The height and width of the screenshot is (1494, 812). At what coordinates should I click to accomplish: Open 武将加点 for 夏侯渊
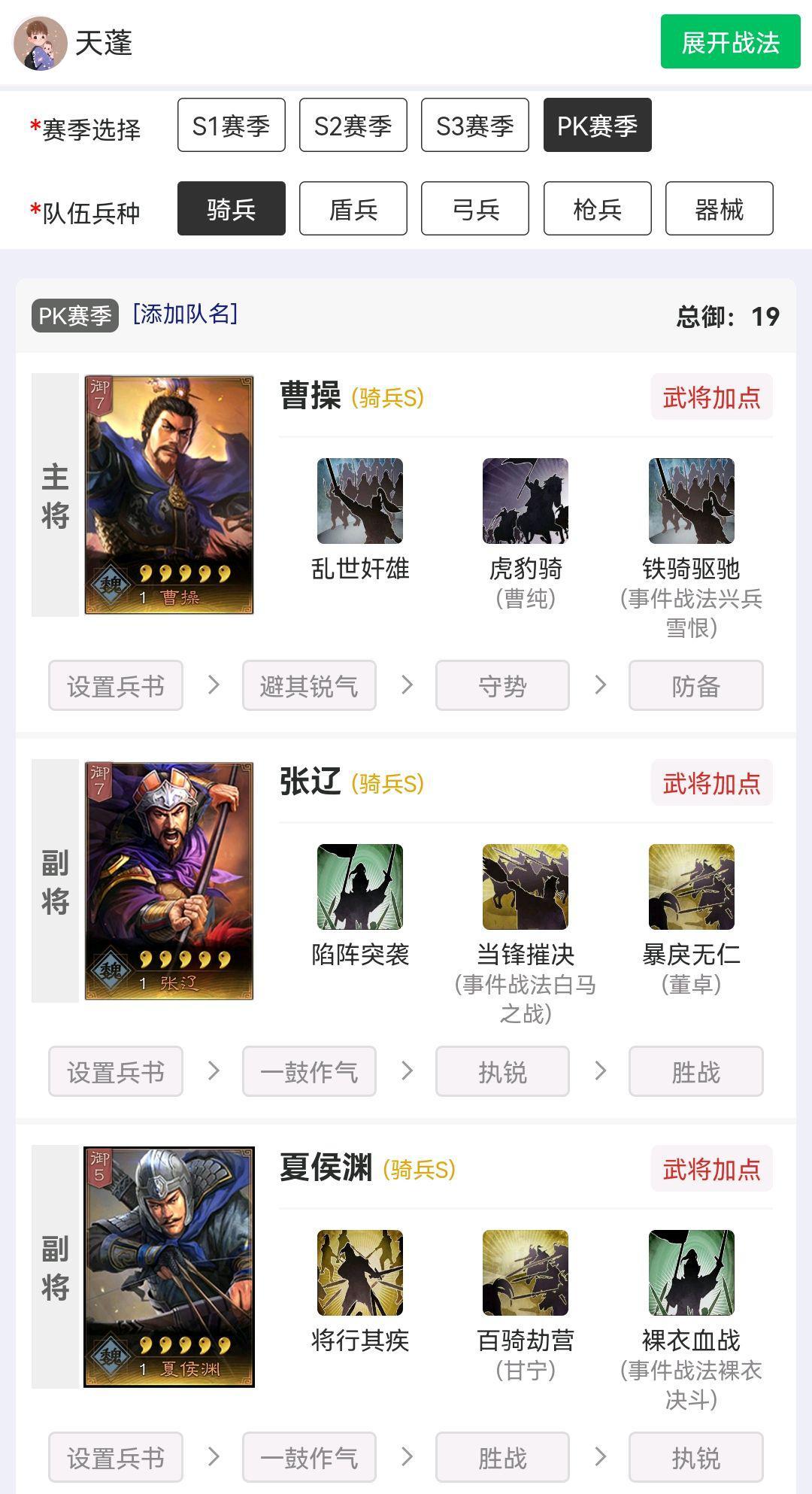click(712, 1168)
